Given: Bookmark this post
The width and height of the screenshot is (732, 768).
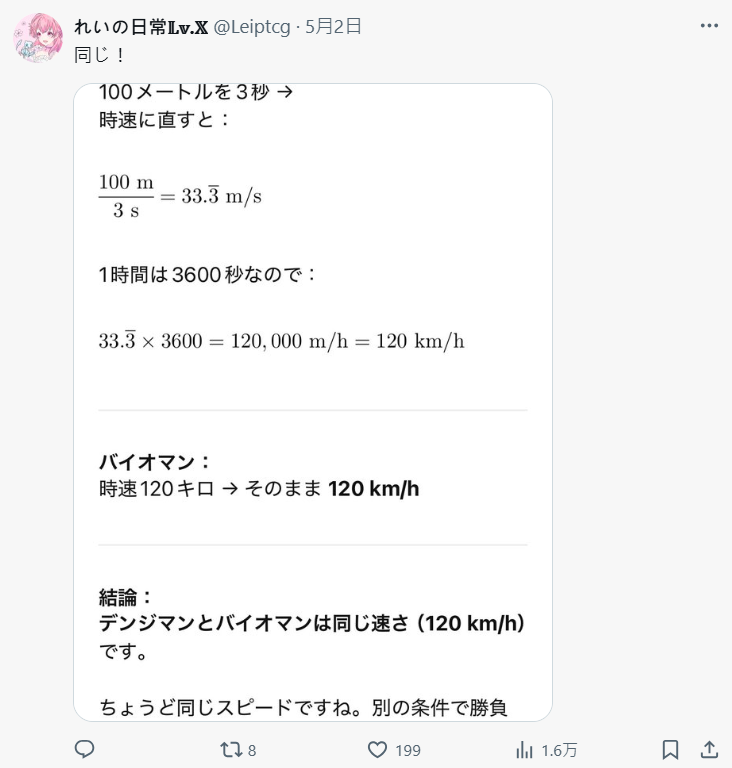Looking at the screenshot, I should pos(671,749).
